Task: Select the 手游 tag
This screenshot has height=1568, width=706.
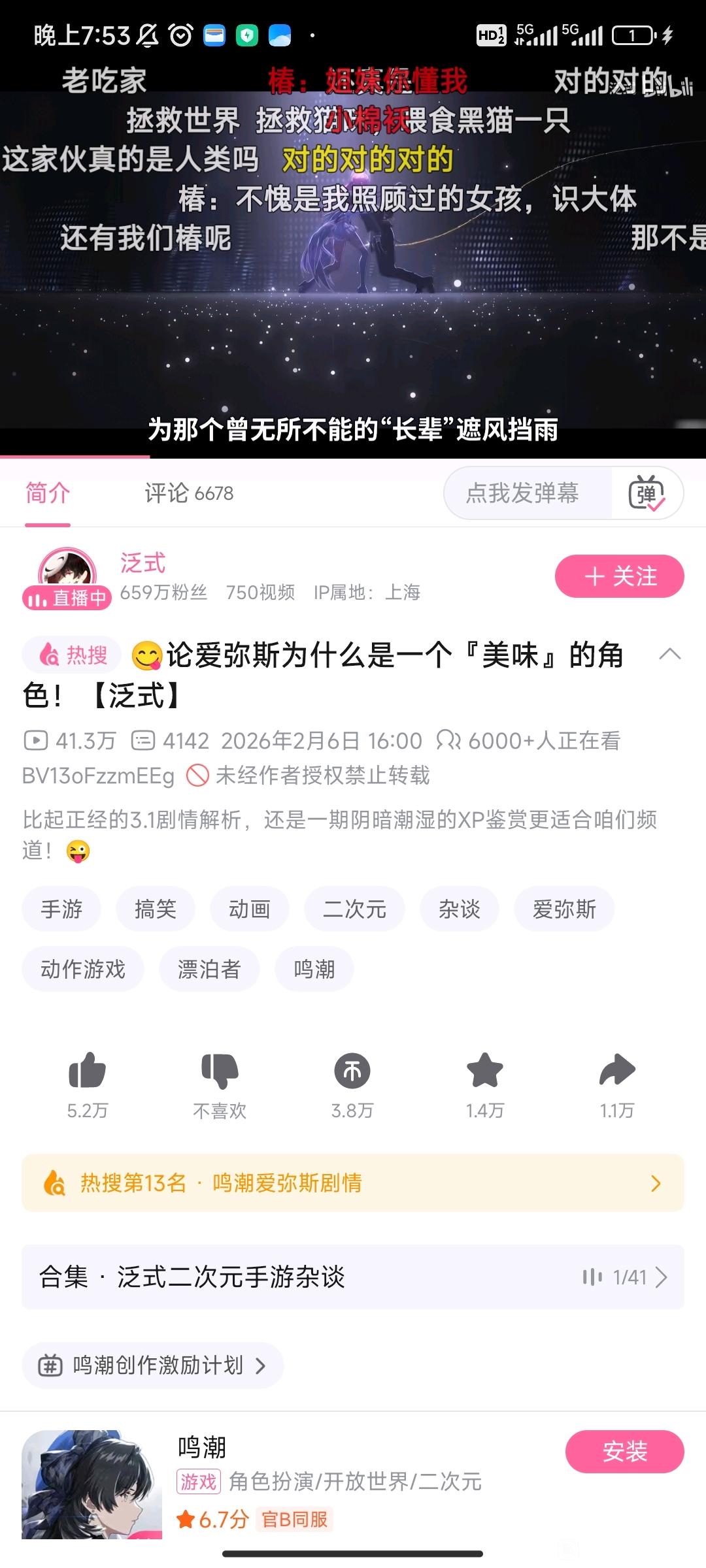Action: (x=61, y=909)
